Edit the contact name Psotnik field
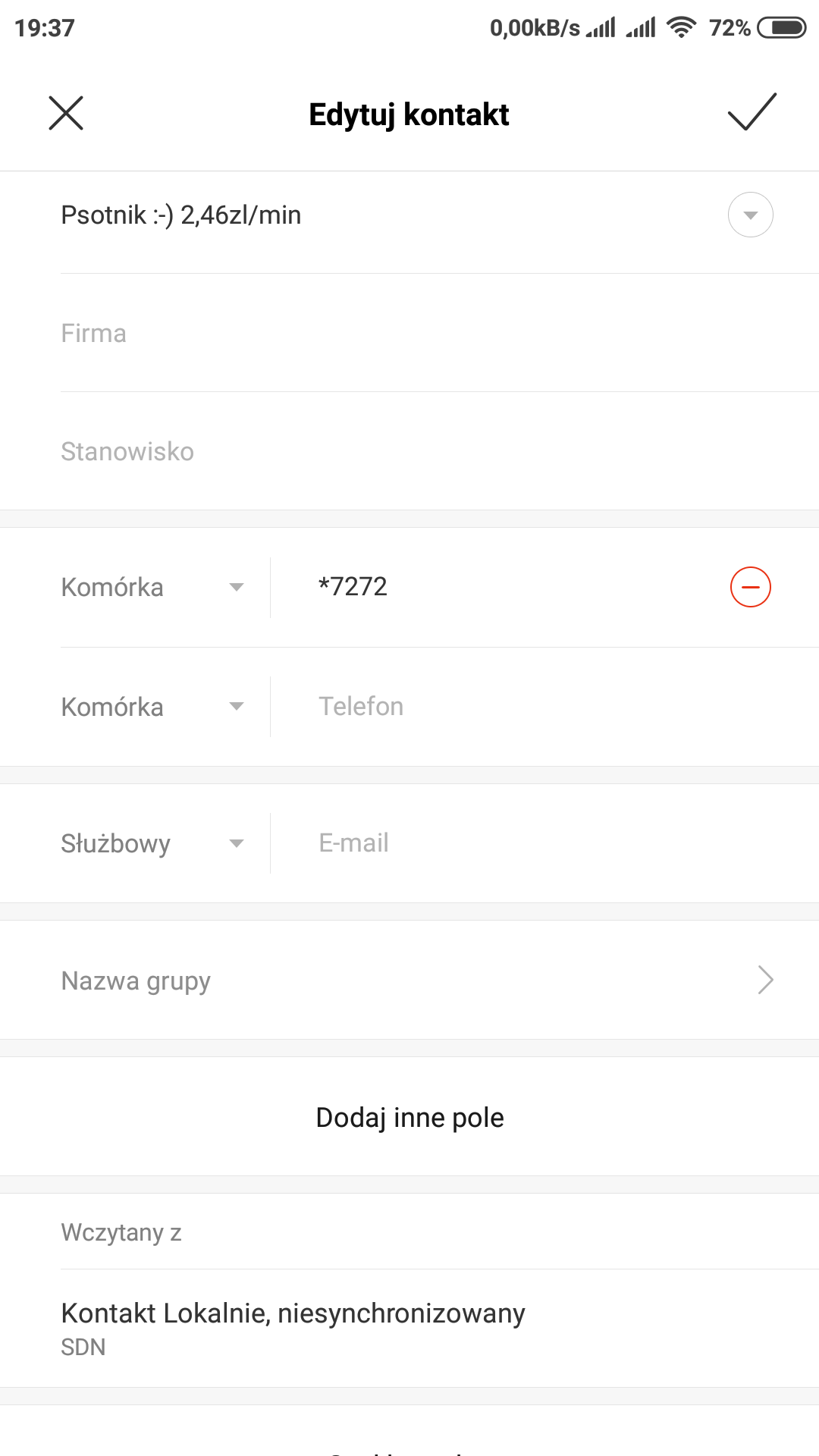This screenshot has height=1456, width=819. pos(379,215)
